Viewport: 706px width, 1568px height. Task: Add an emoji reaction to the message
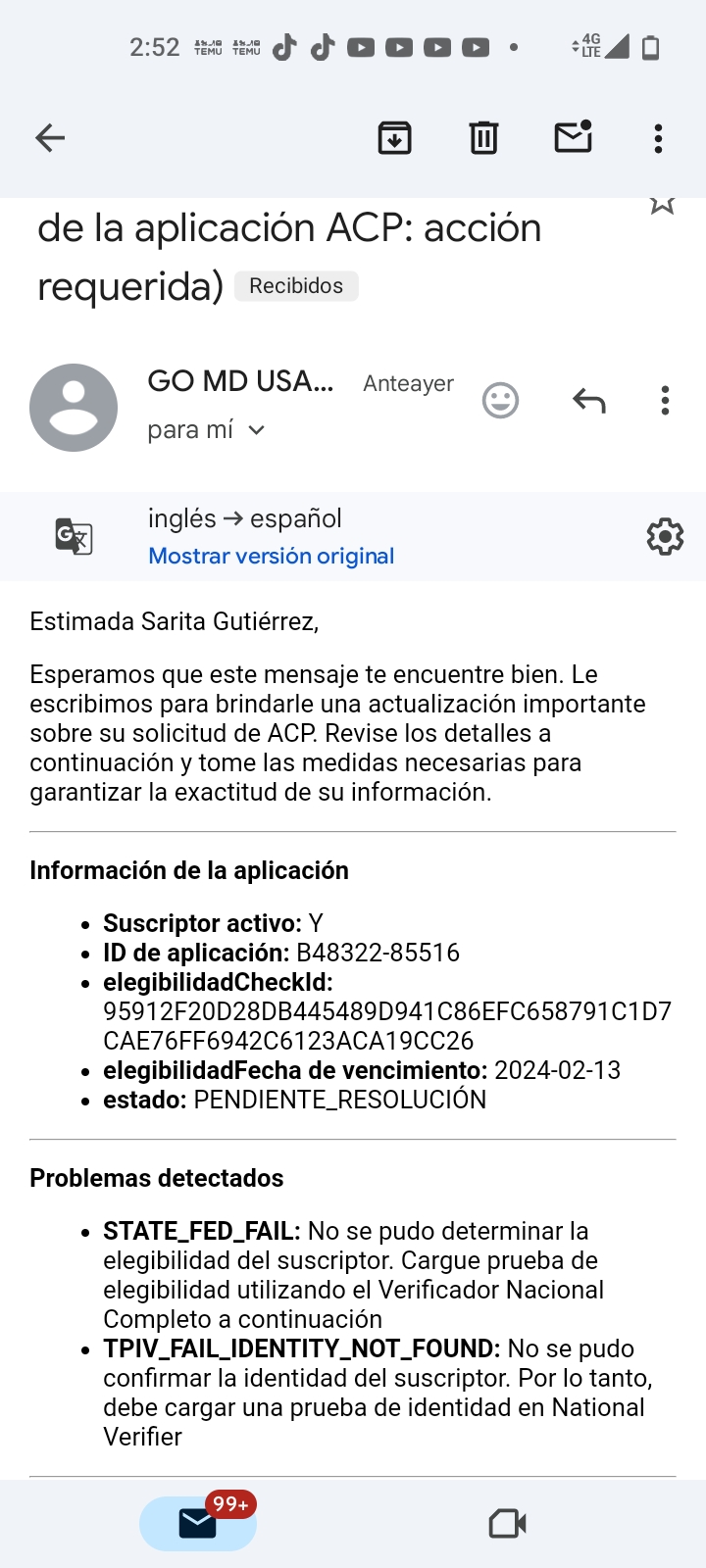(500, 401)
